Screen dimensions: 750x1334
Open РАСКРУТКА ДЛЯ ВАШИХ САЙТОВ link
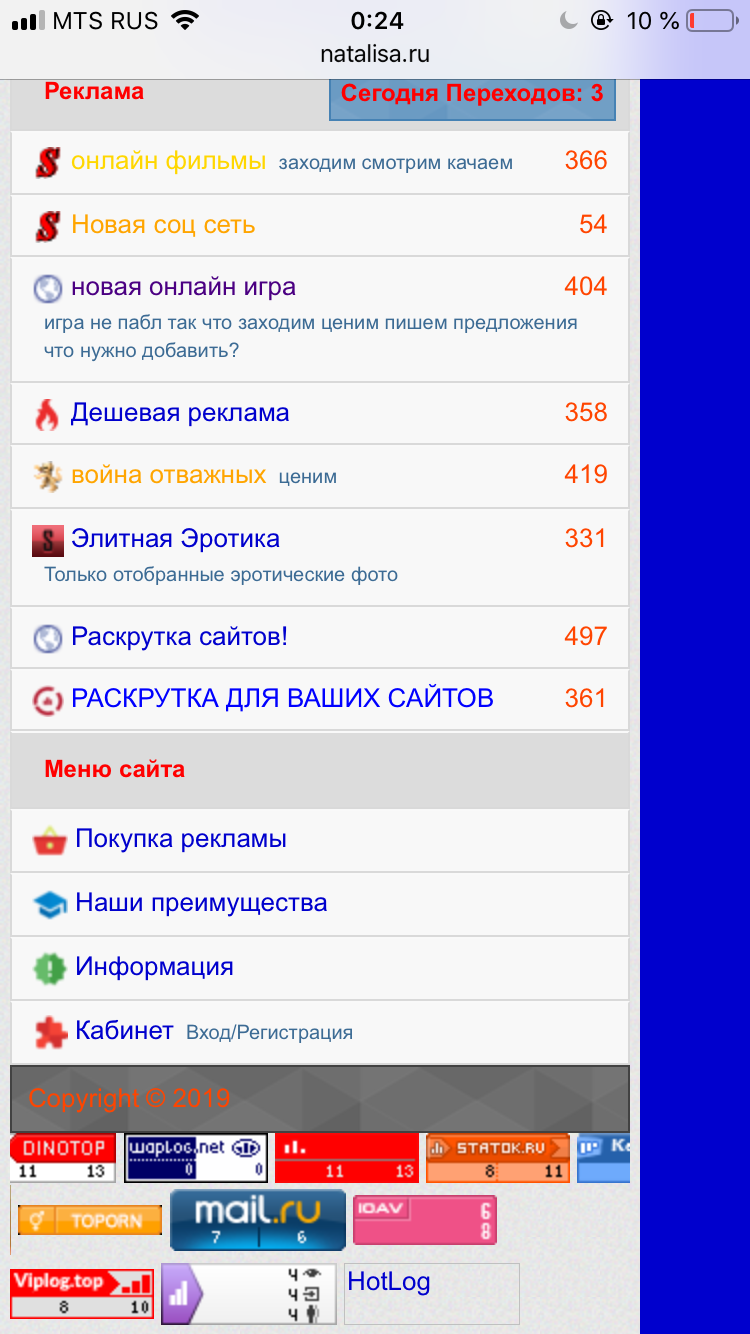pyautogui.click(x=282, y=698)
